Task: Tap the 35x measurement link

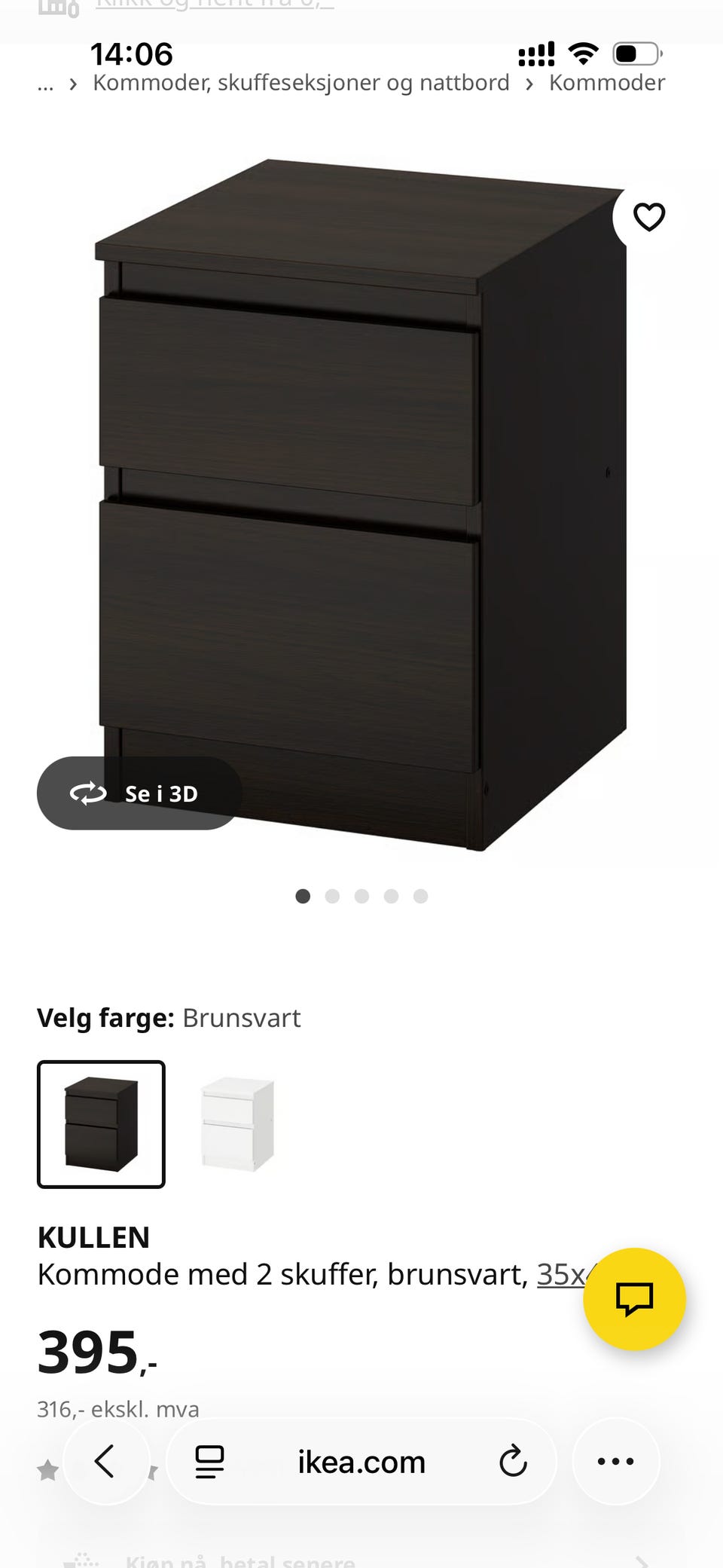Action: (x=560, y=1274)
